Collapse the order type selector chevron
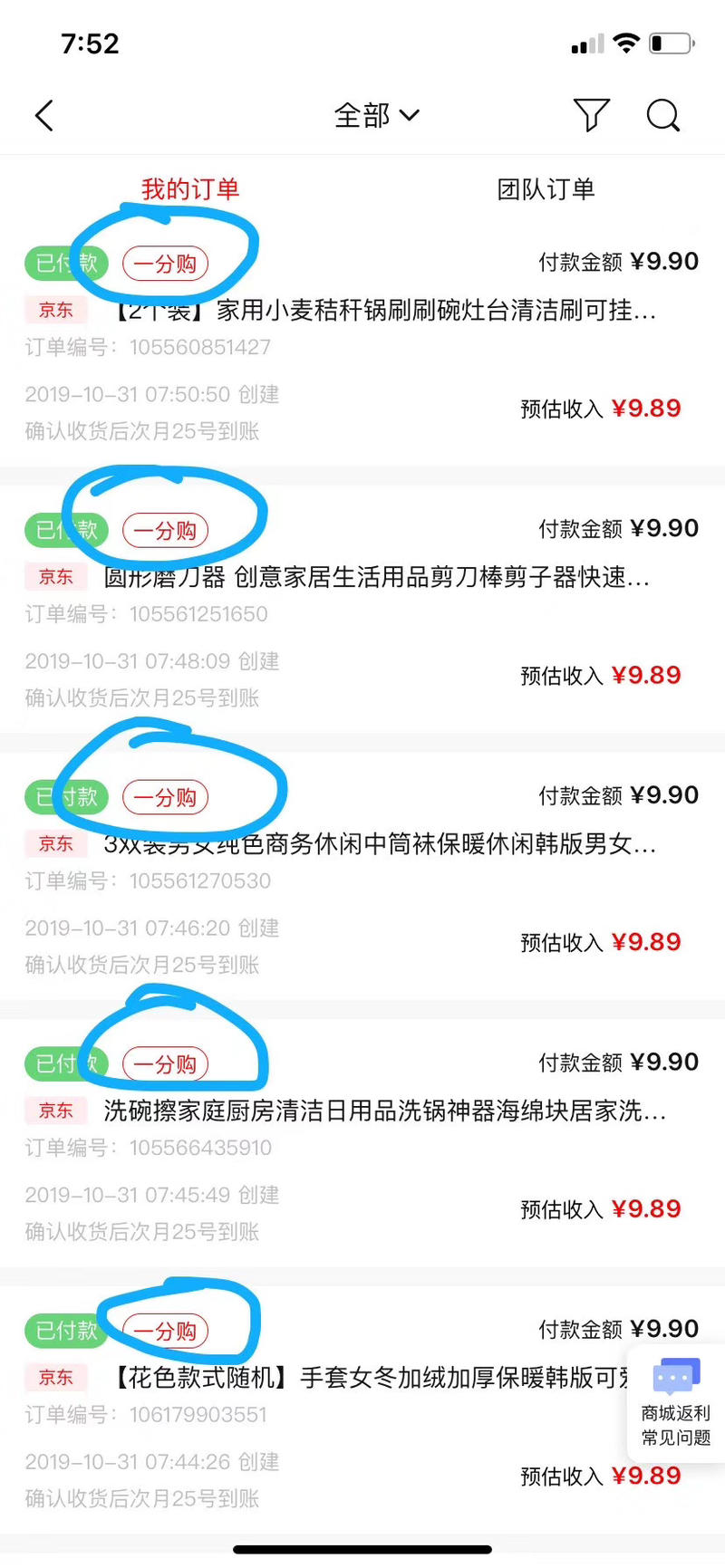 point(410,117)
